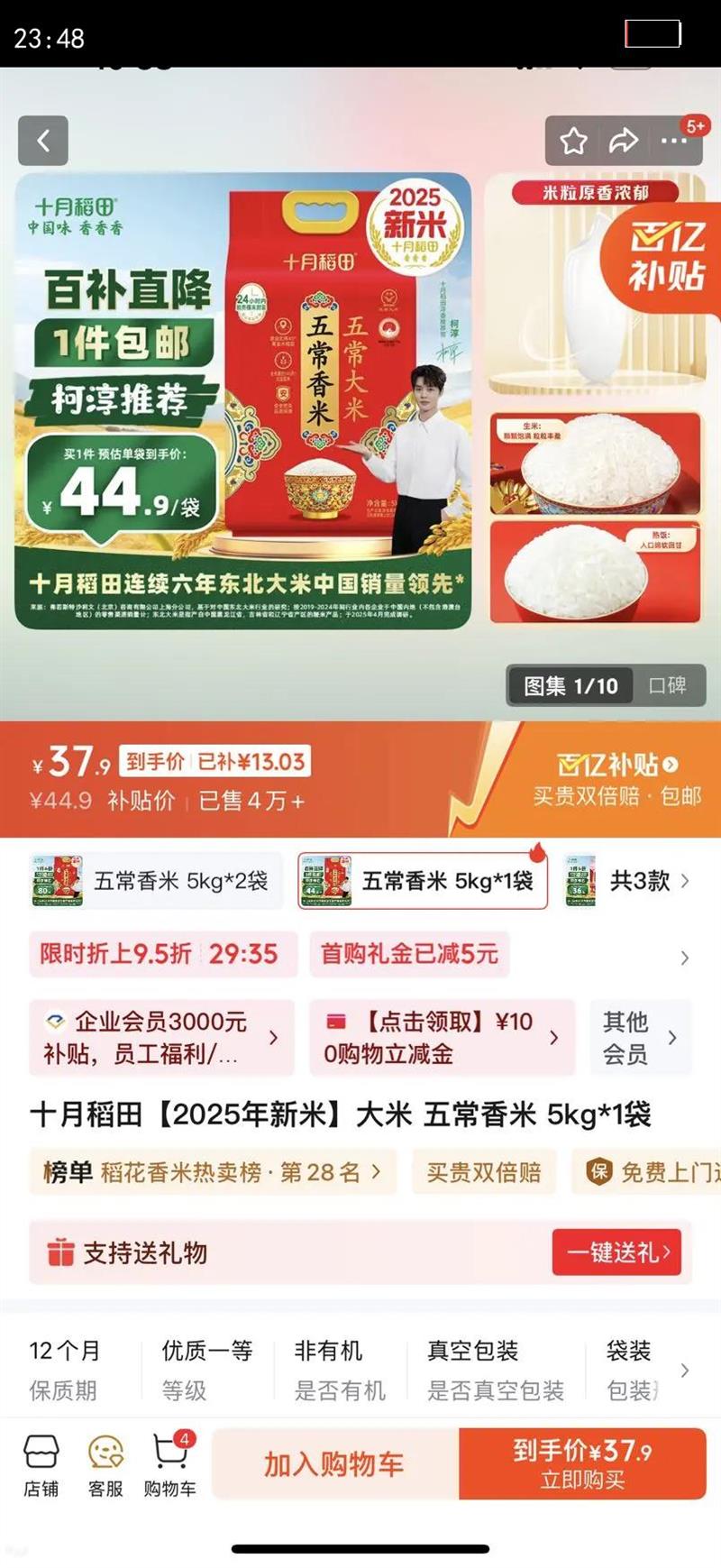The width and height of the screenshot is (721, 1568).
Task: Click 一键送礼 to send as gift
Action: (x=616, y=1252)
